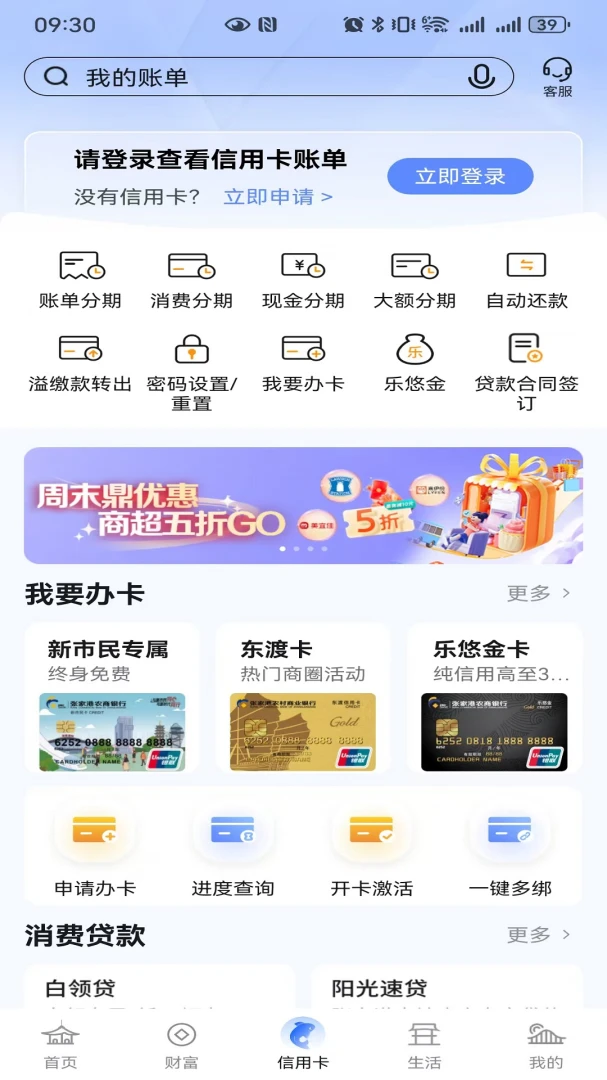The width and height of the screenshot is (607, 1080).
Task: Open 自动还款 settings
Action: (526, 280)
